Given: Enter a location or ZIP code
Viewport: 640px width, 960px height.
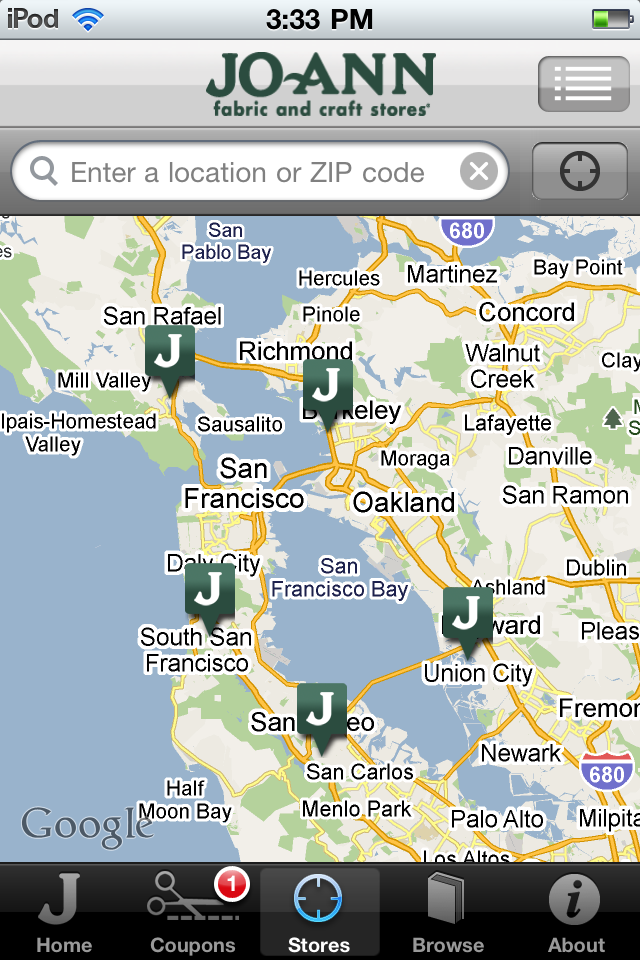Looking at the screenshot, I should pyautogui.click(x=248, y=172).
